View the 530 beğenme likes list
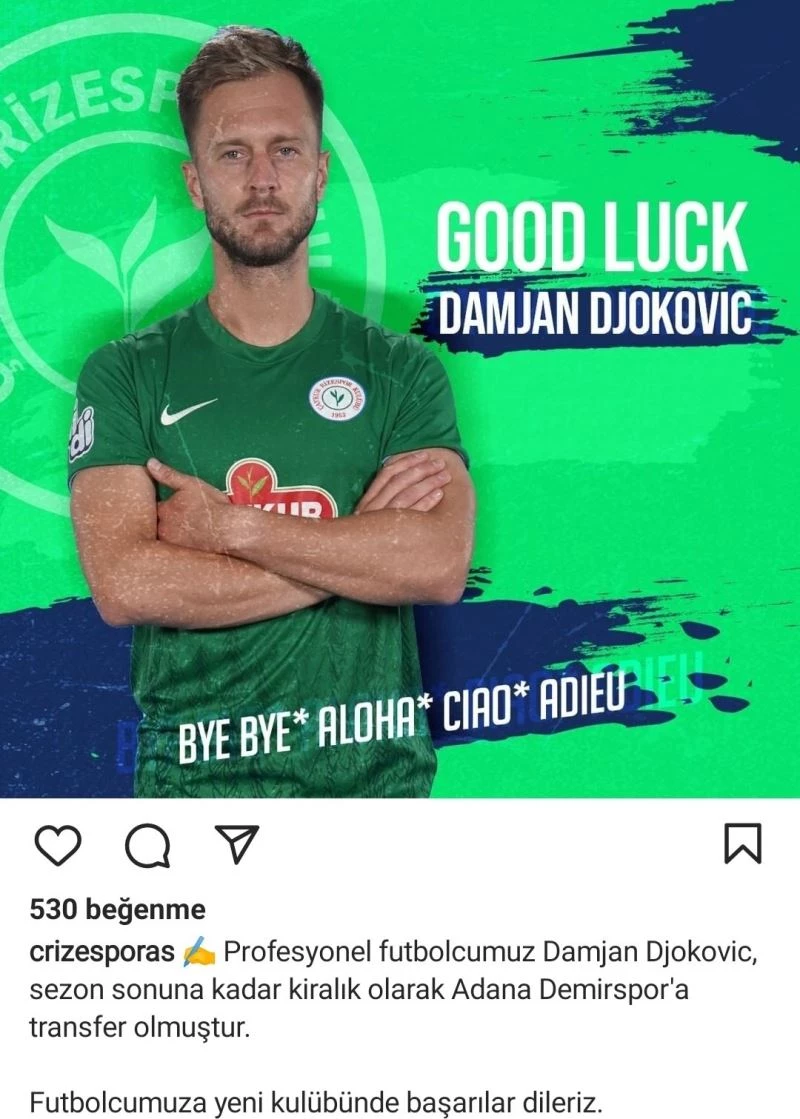The height and width of the screenshot is (1119, 800). tap(117, 910)
